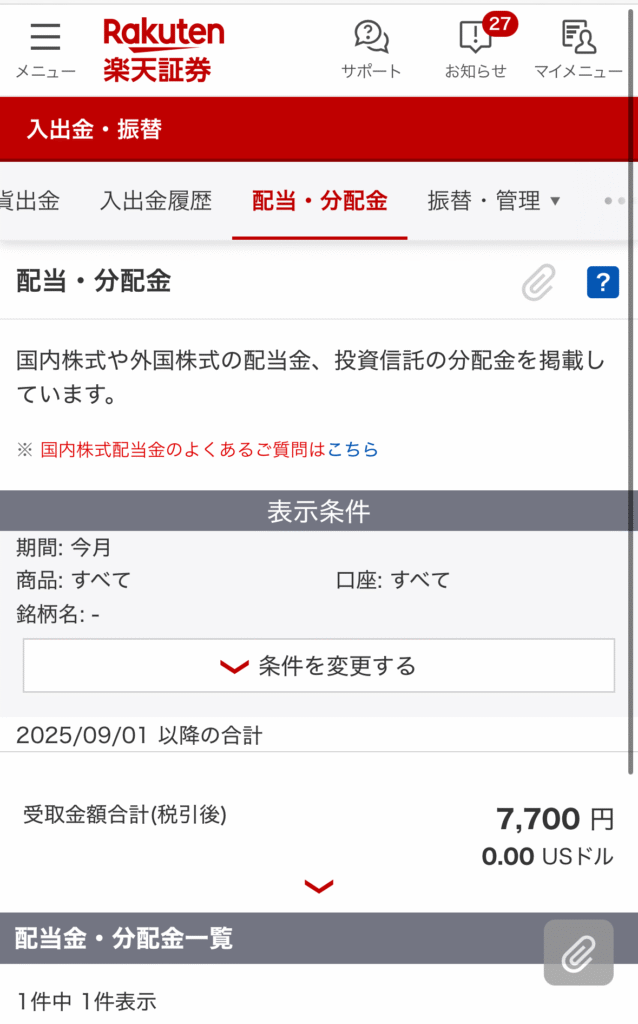This screenshot has height=1024, width=638.
Task: View お知らせ notifications
Action: (x=476, y=49)
